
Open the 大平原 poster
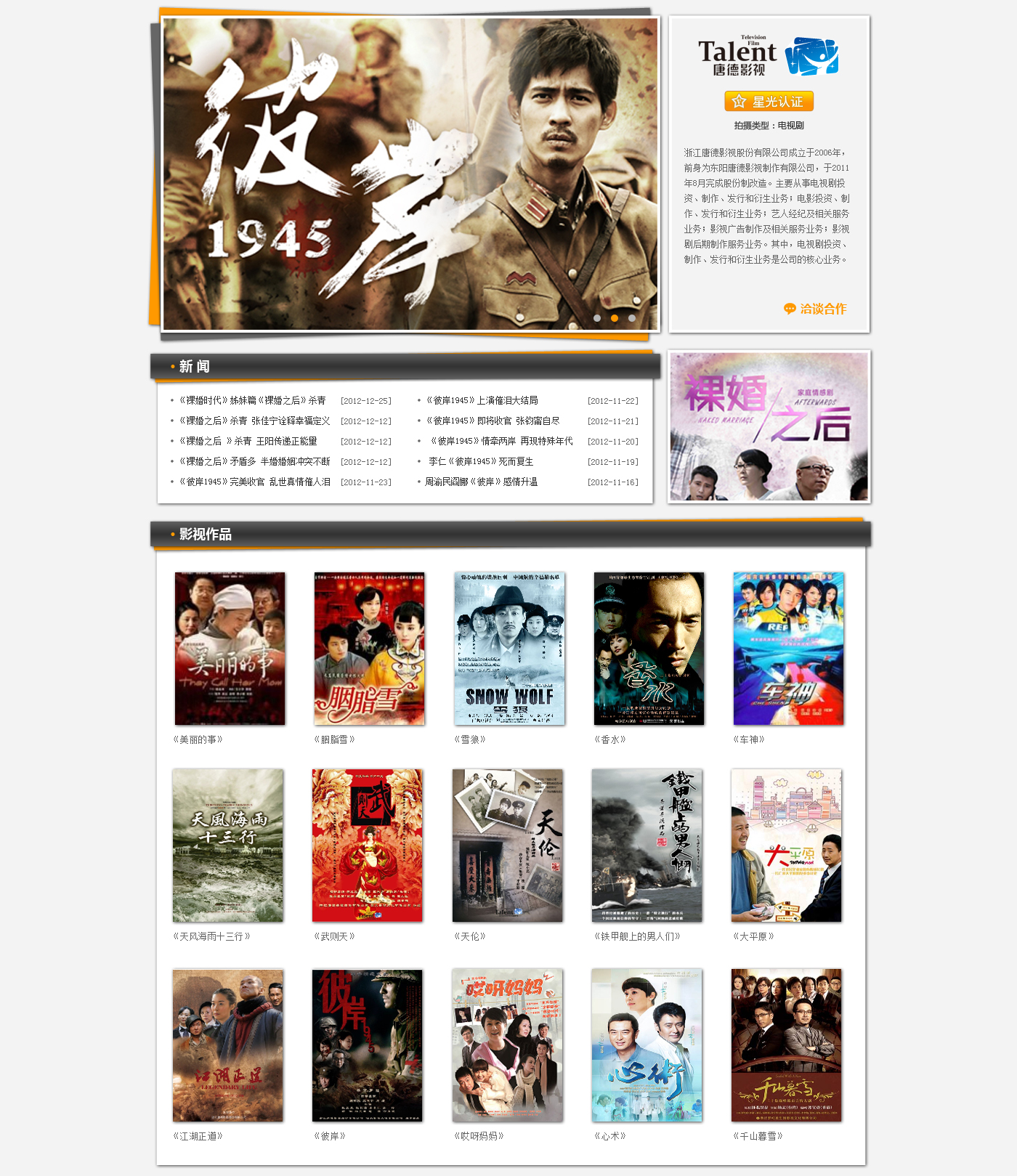pos(786,845)
